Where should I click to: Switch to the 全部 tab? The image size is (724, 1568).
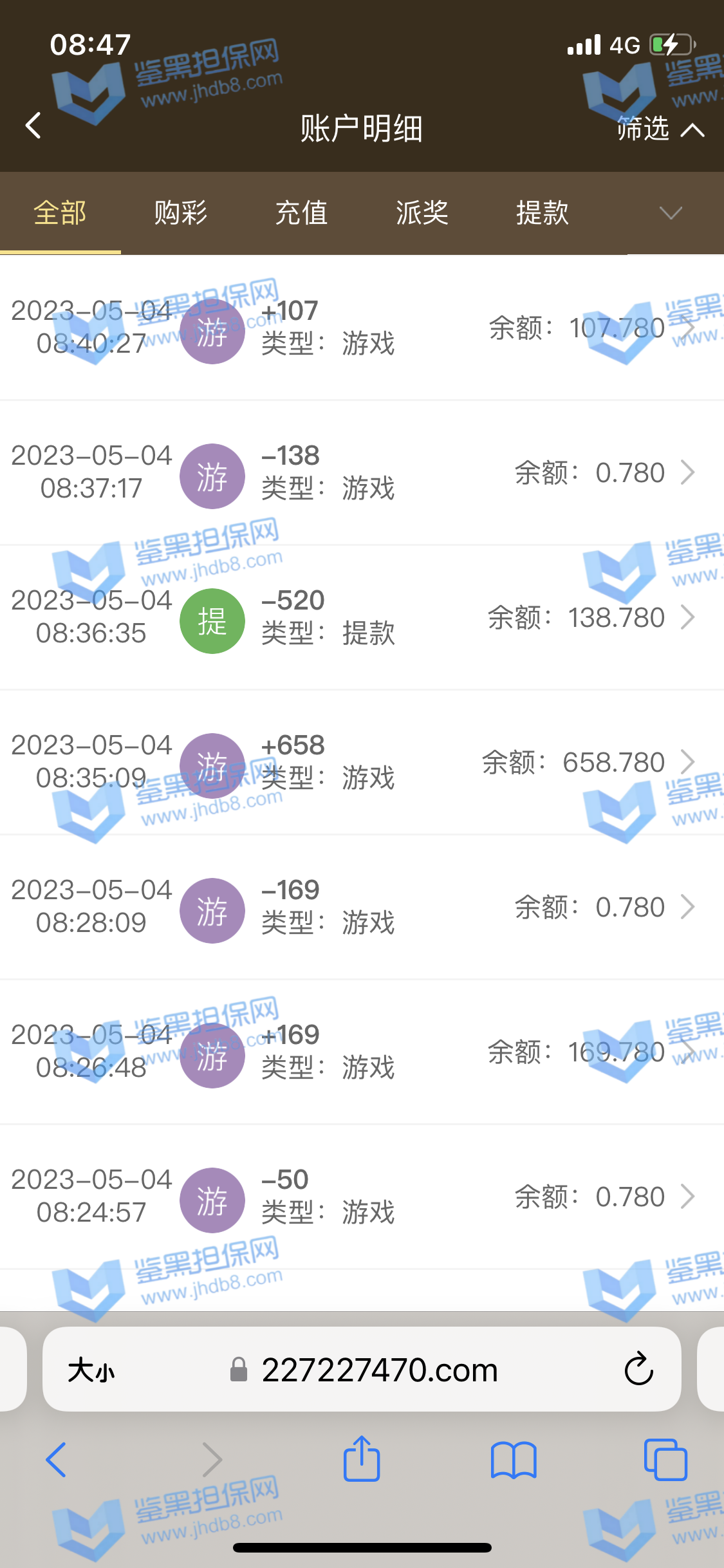pyautogui.click(x=60, y=213)
